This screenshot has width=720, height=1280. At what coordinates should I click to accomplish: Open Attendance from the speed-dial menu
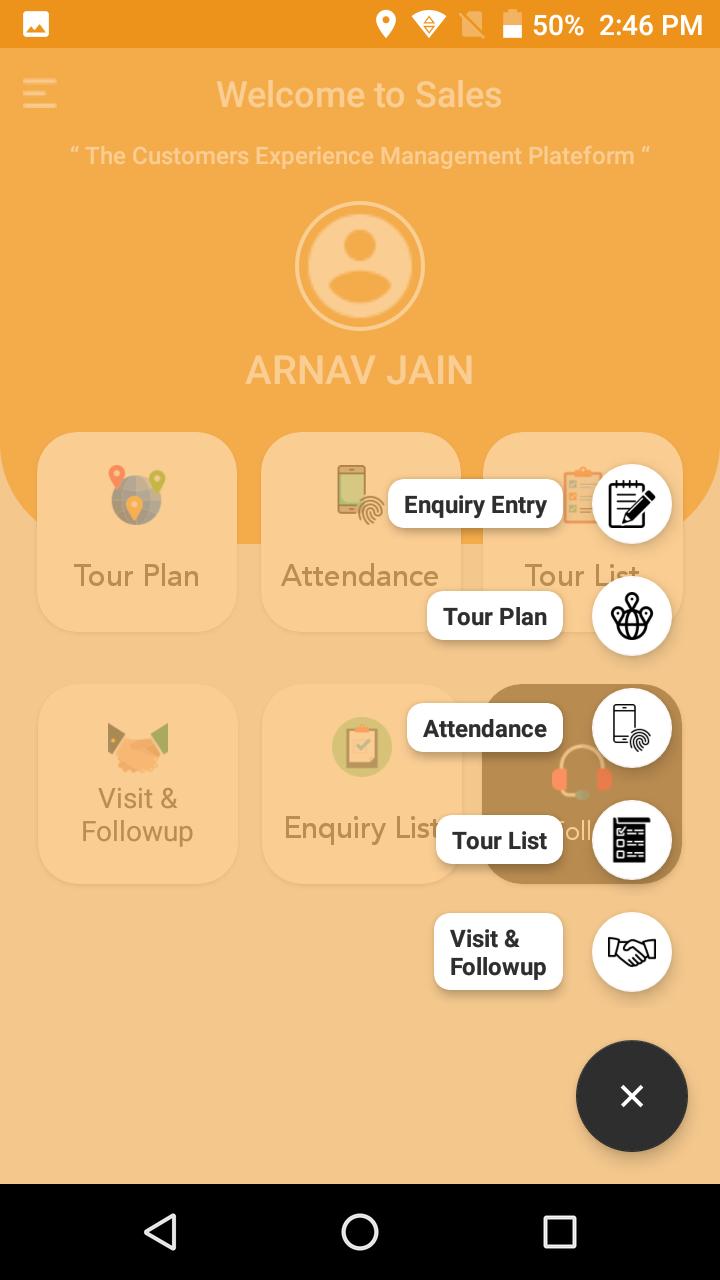(x=631, y=728)
